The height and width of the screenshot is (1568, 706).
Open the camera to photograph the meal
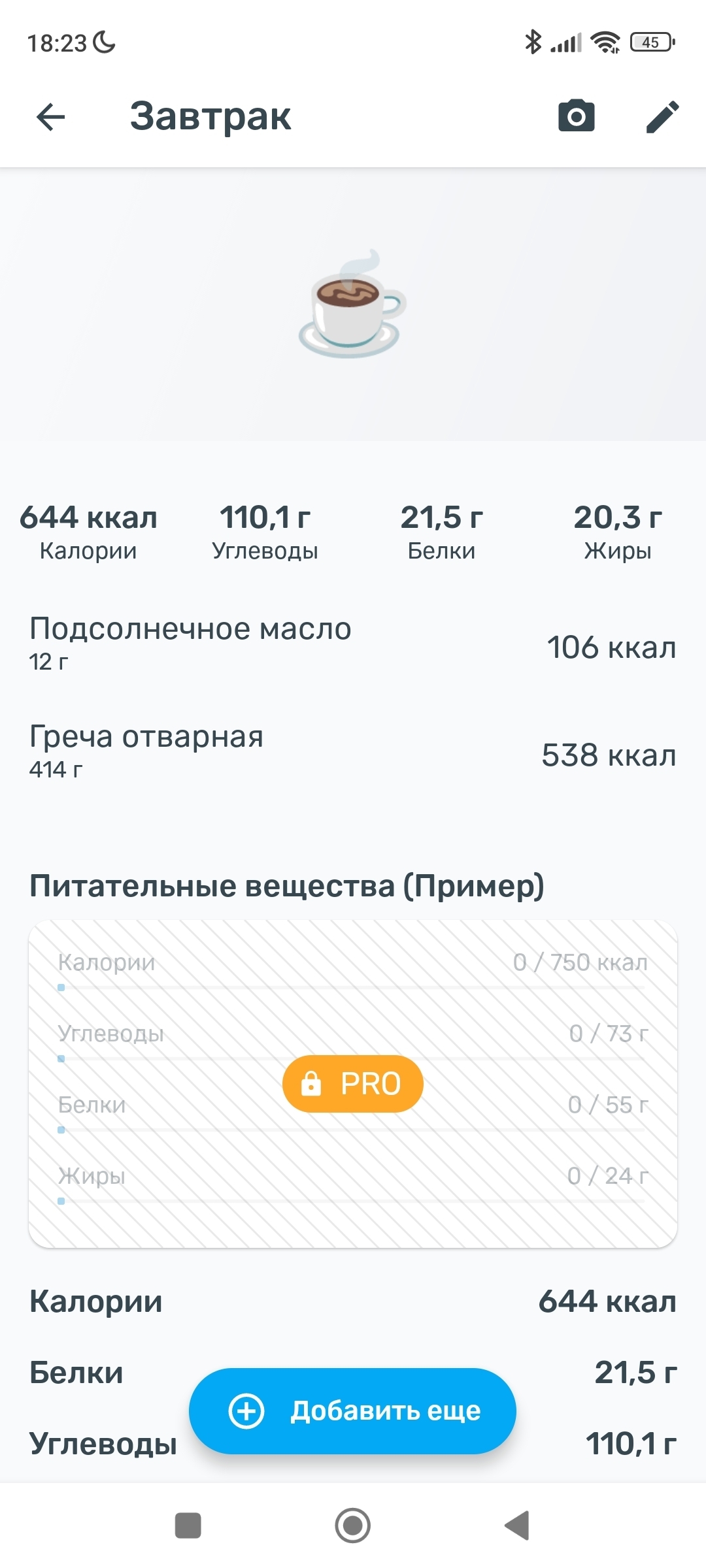[576, 117]
